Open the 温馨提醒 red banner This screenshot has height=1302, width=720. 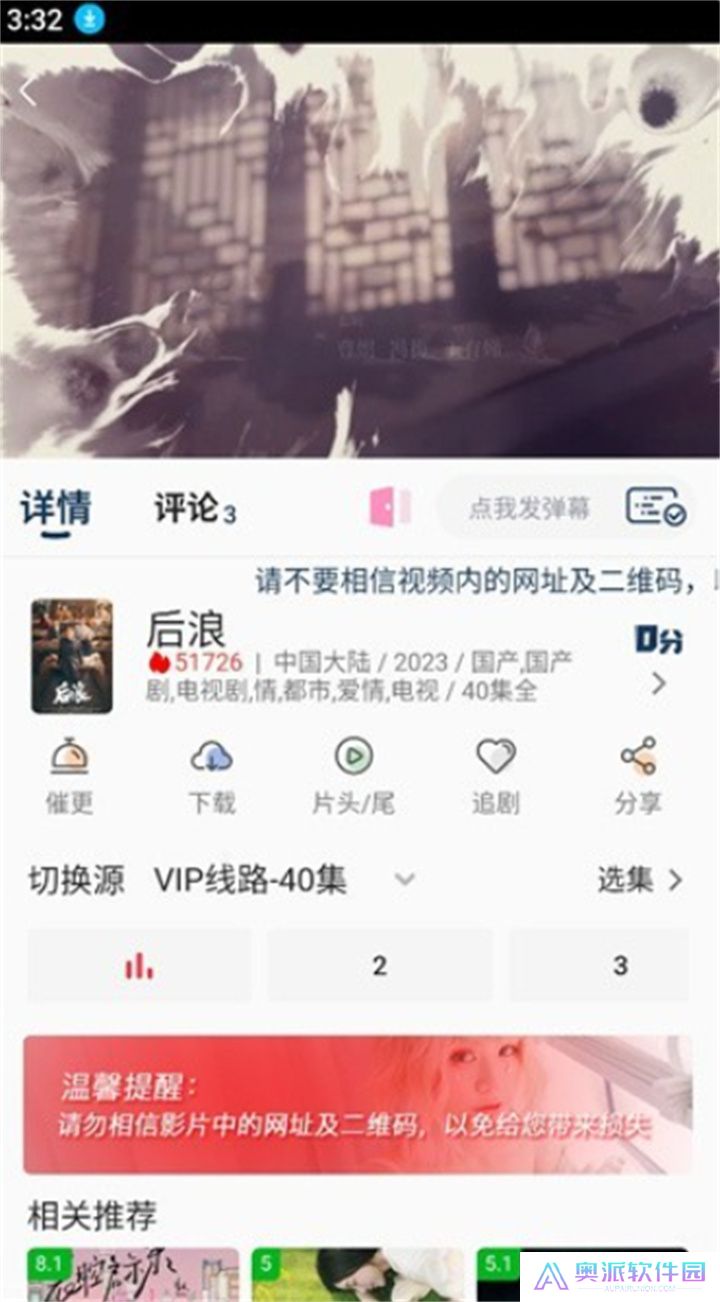[x=358, y=1104]
